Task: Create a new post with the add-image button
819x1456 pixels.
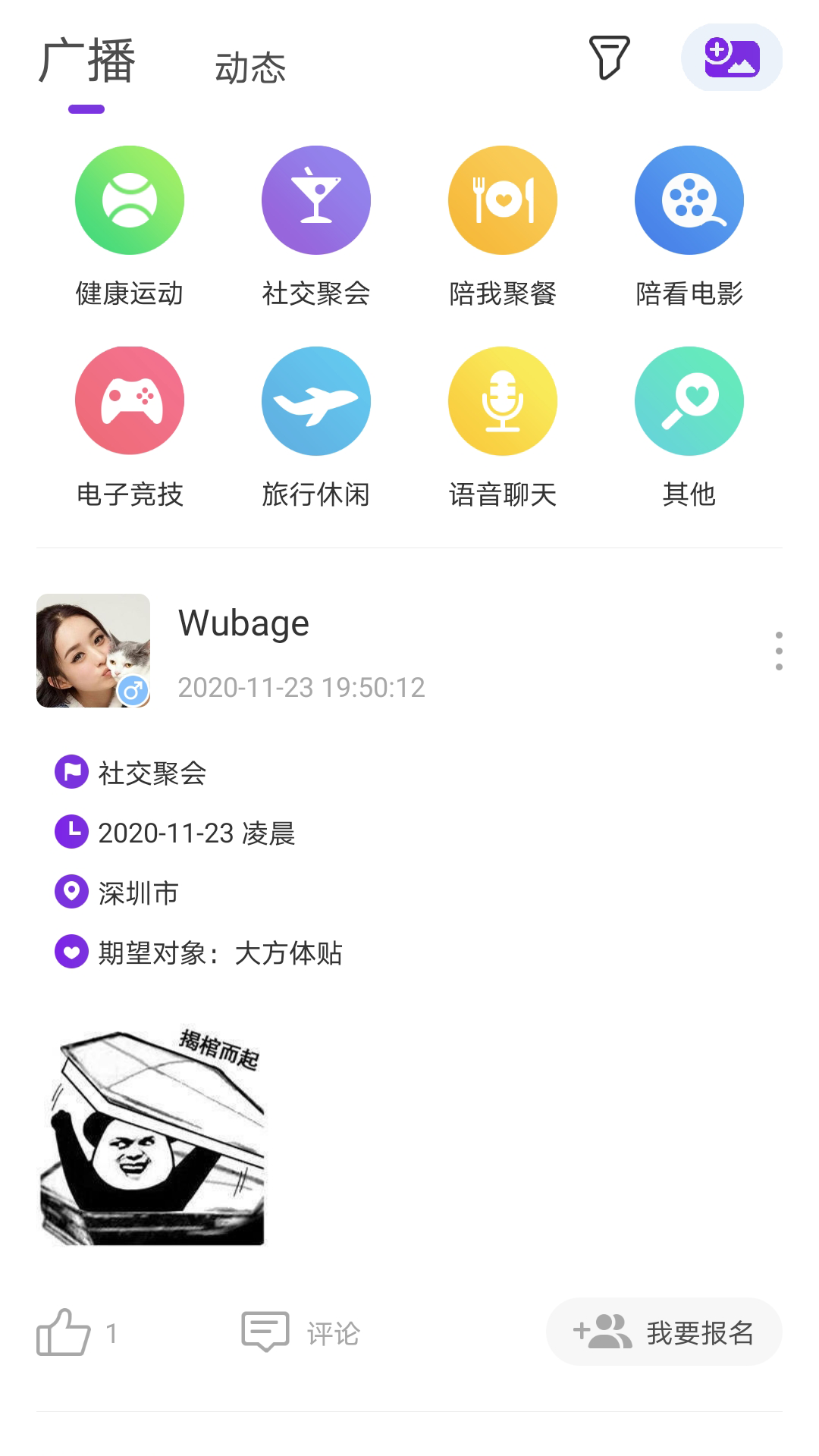Action: [x=732, y=58]
